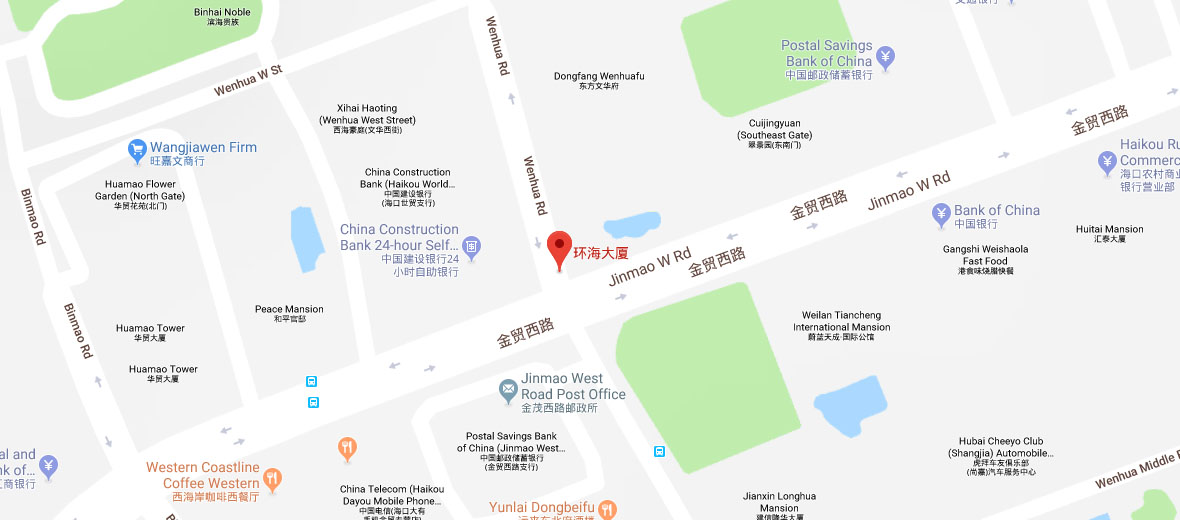Open the Jinmao West Road Post Office marker

point(509,389)
